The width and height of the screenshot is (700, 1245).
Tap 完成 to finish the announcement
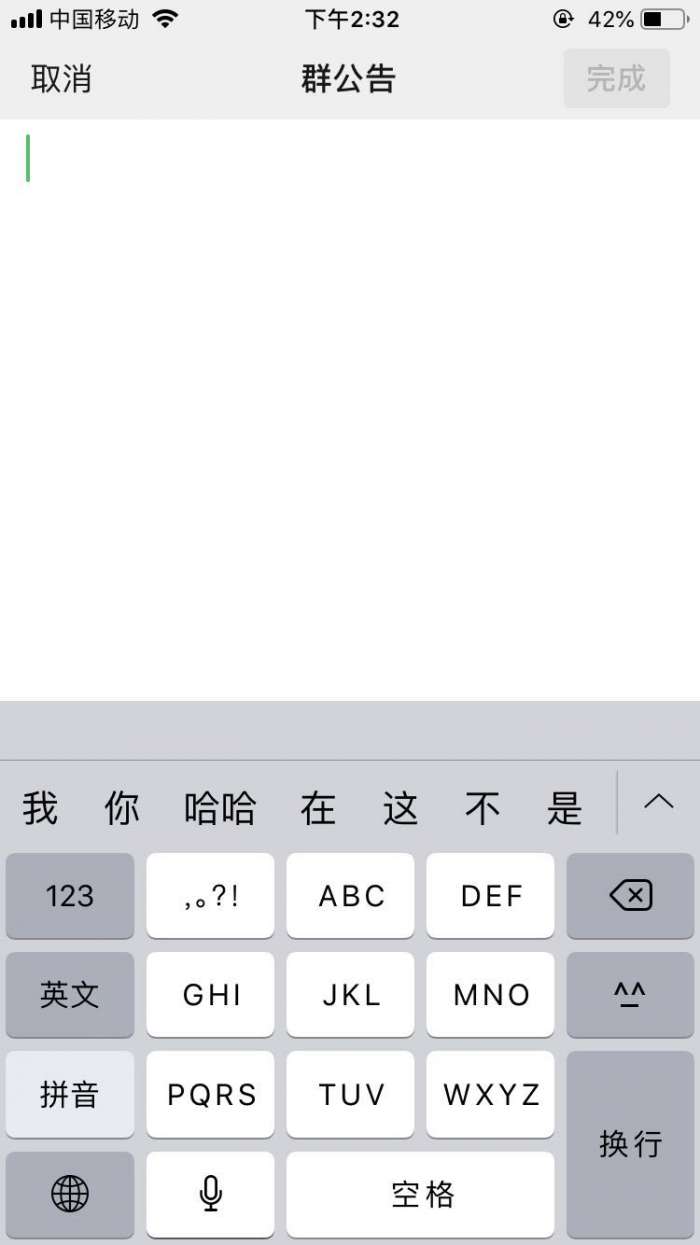pos(616,78)
